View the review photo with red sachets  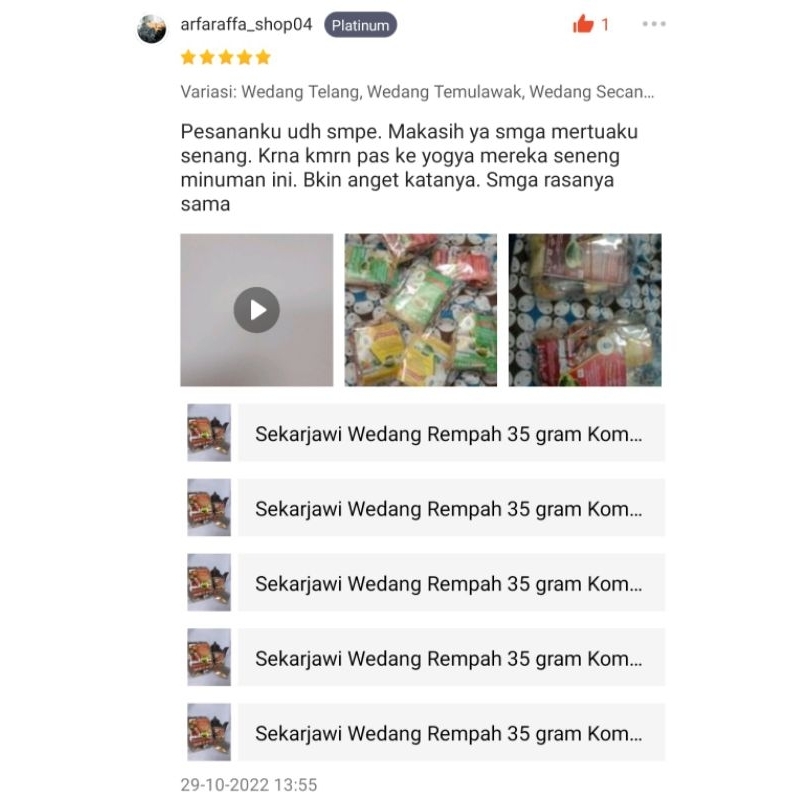coord(585,310)
